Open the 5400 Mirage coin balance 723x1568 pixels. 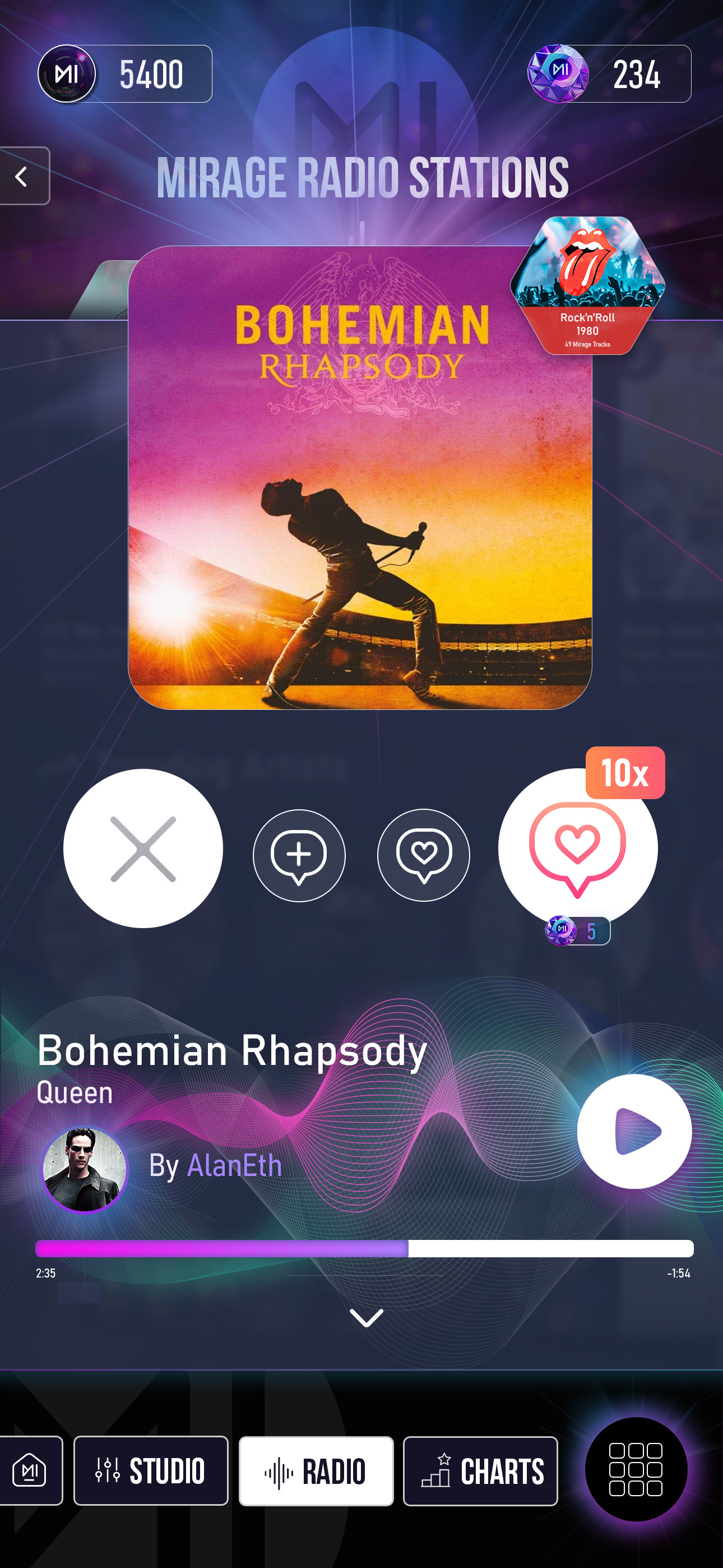[126, 73]
